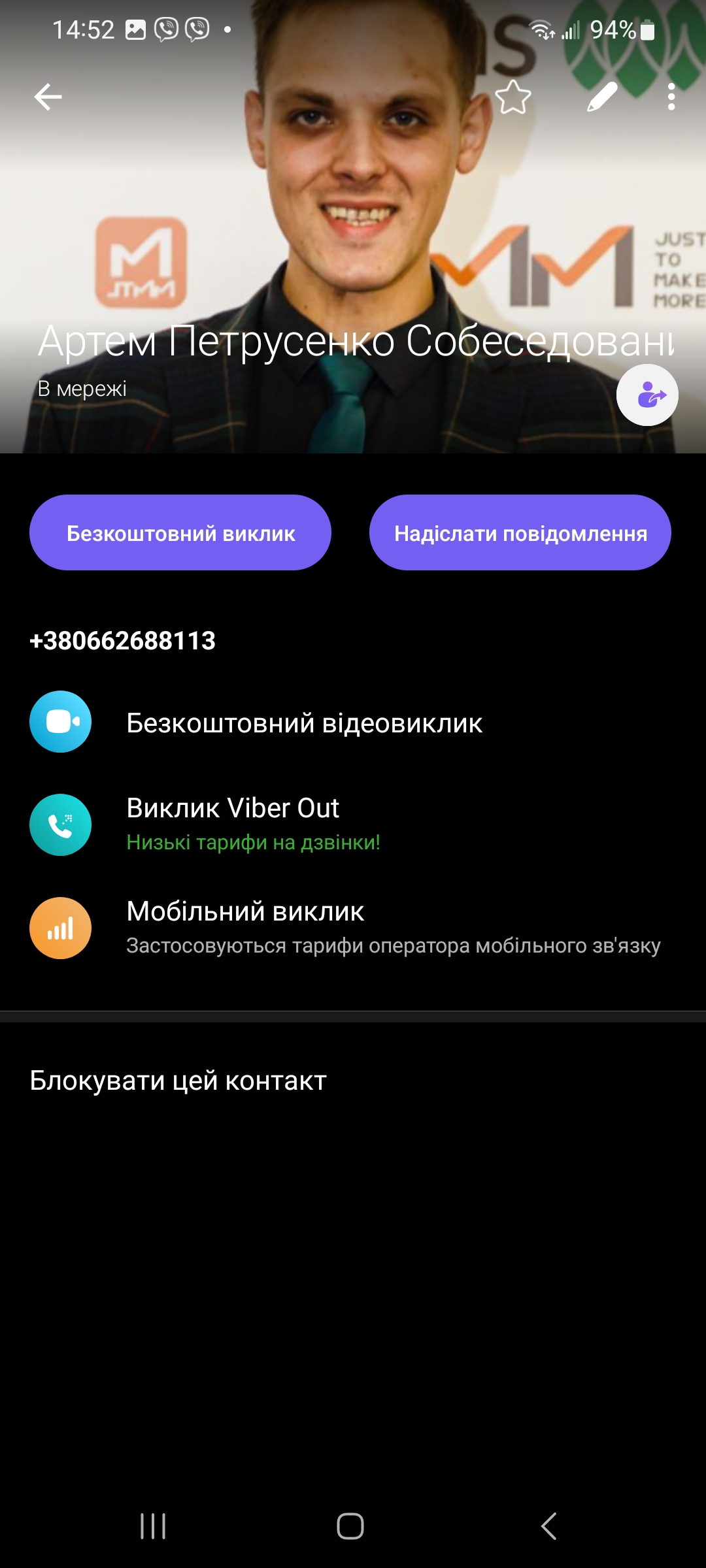Go to the home screen via the navigation bar
The height and width of the screenshot is (1568, 706).
(350, 1526)
